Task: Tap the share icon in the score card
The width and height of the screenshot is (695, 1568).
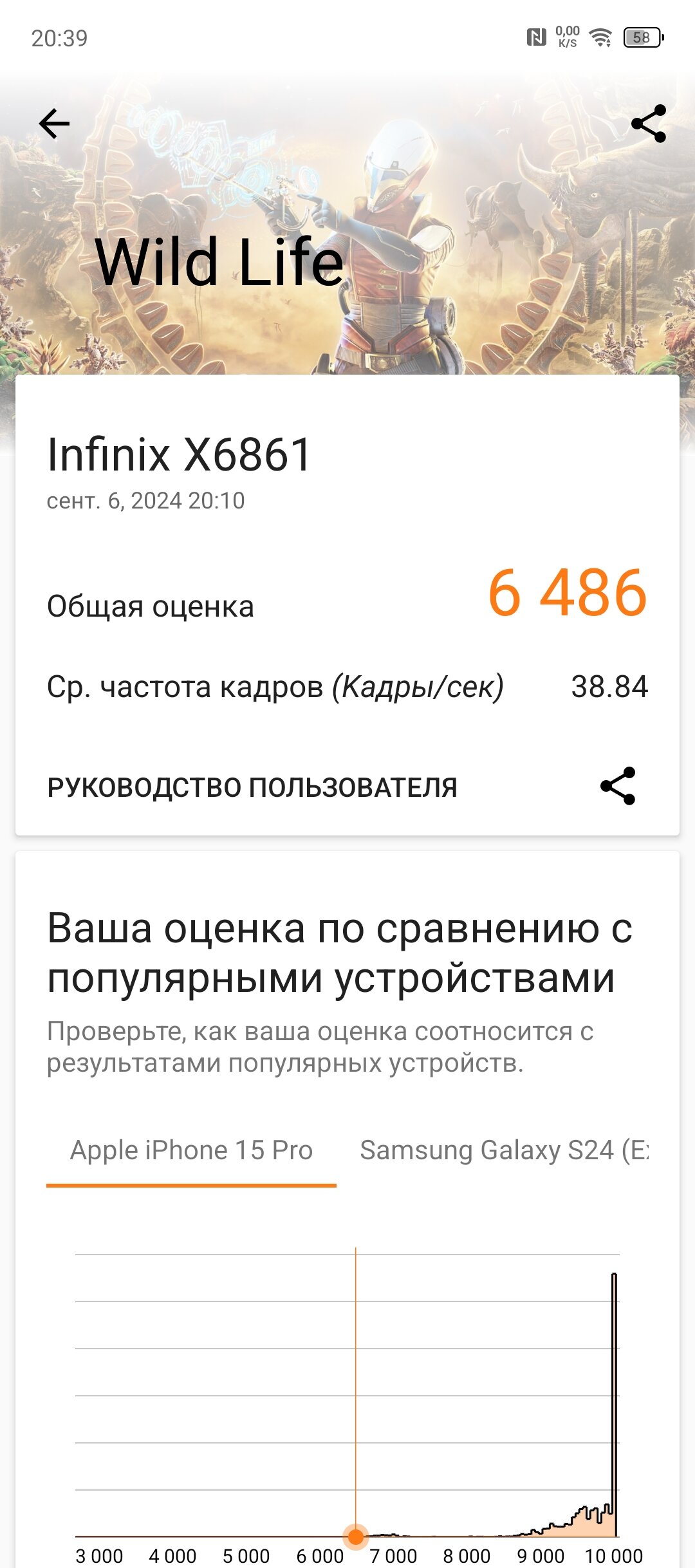Action: tap(618, 786)
